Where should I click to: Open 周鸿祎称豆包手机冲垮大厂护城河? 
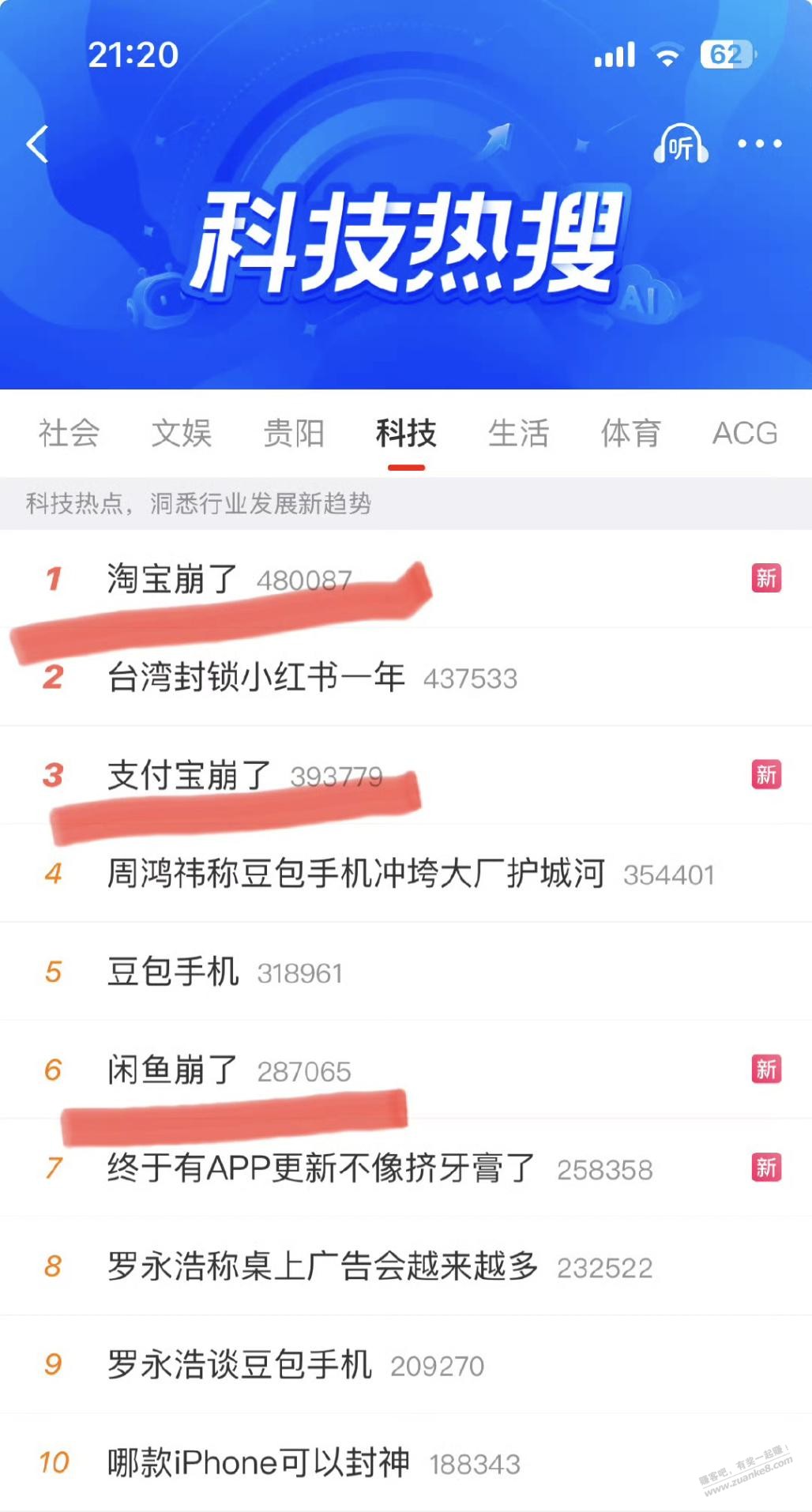pos(356,874)
